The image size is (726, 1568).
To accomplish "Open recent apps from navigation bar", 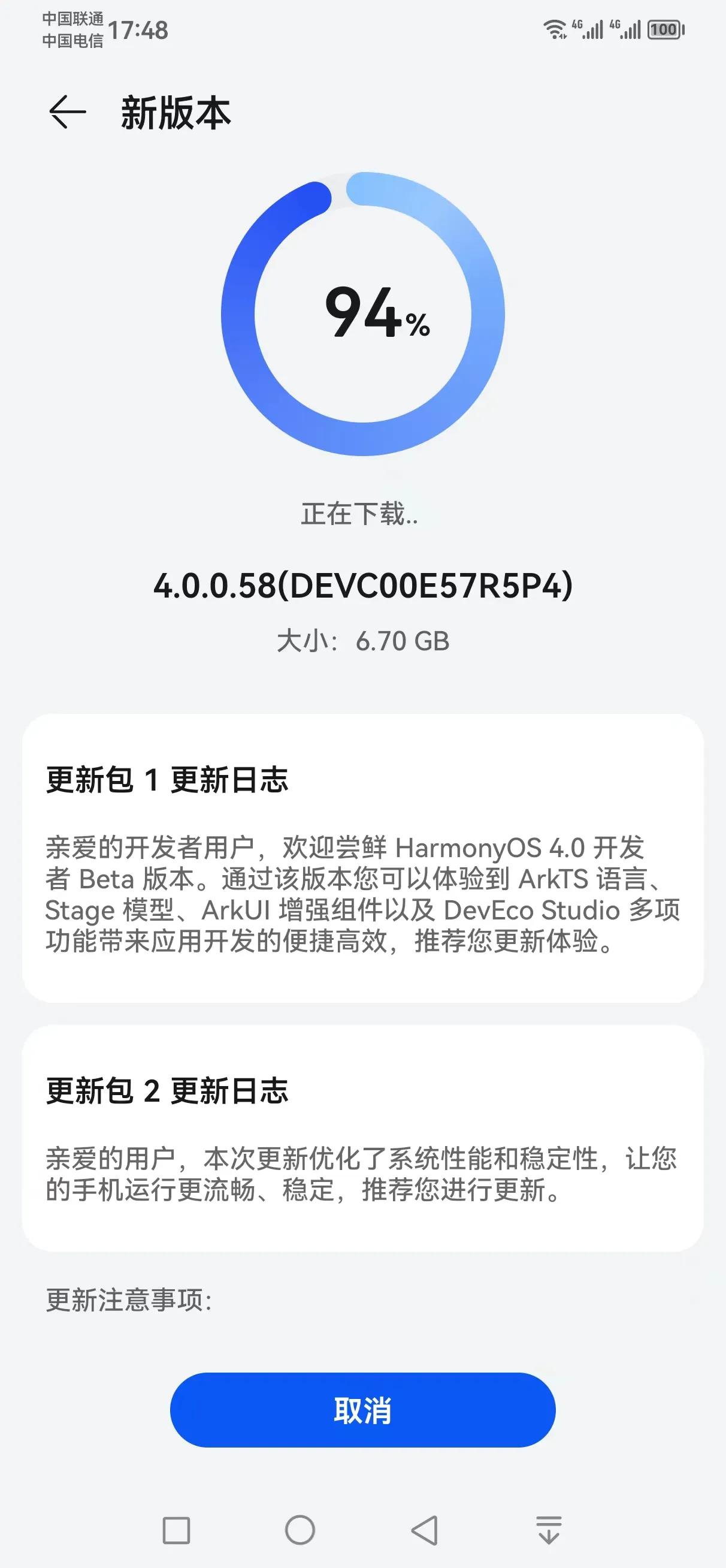I will pyautogui.click(x=177, y=1530).
